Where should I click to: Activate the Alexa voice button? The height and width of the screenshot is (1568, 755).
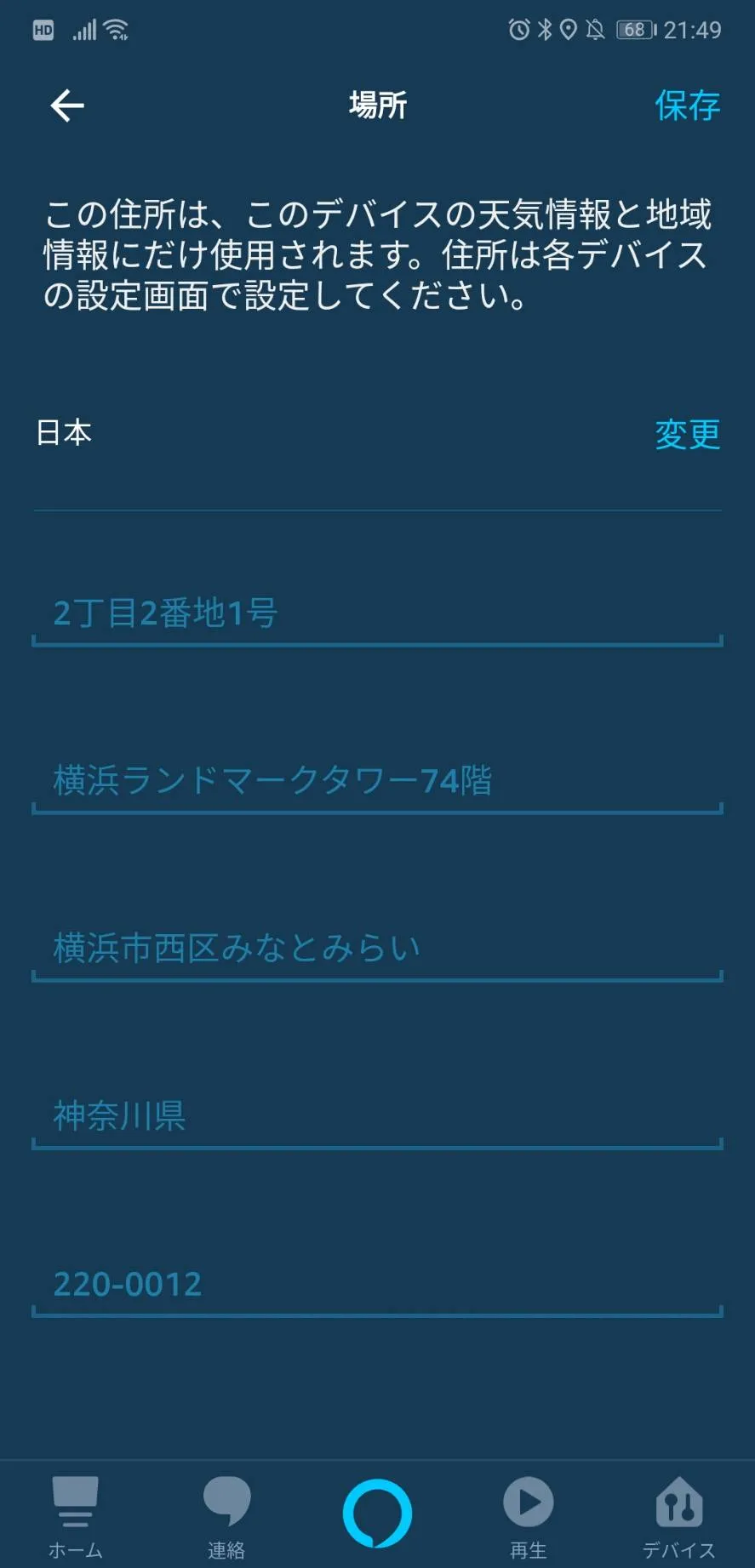click(377, 1514)
